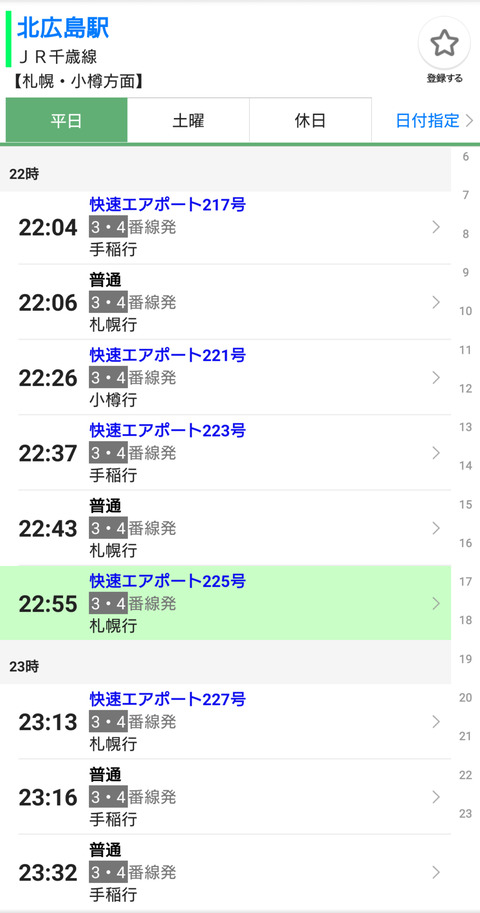Jump to hour 12 in the index

pos(465,388)
